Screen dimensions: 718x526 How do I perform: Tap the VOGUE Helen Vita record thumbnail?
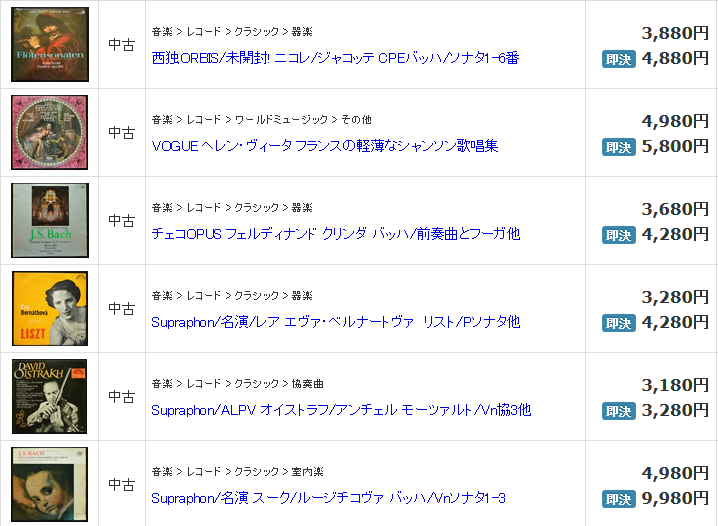[49, 133]
